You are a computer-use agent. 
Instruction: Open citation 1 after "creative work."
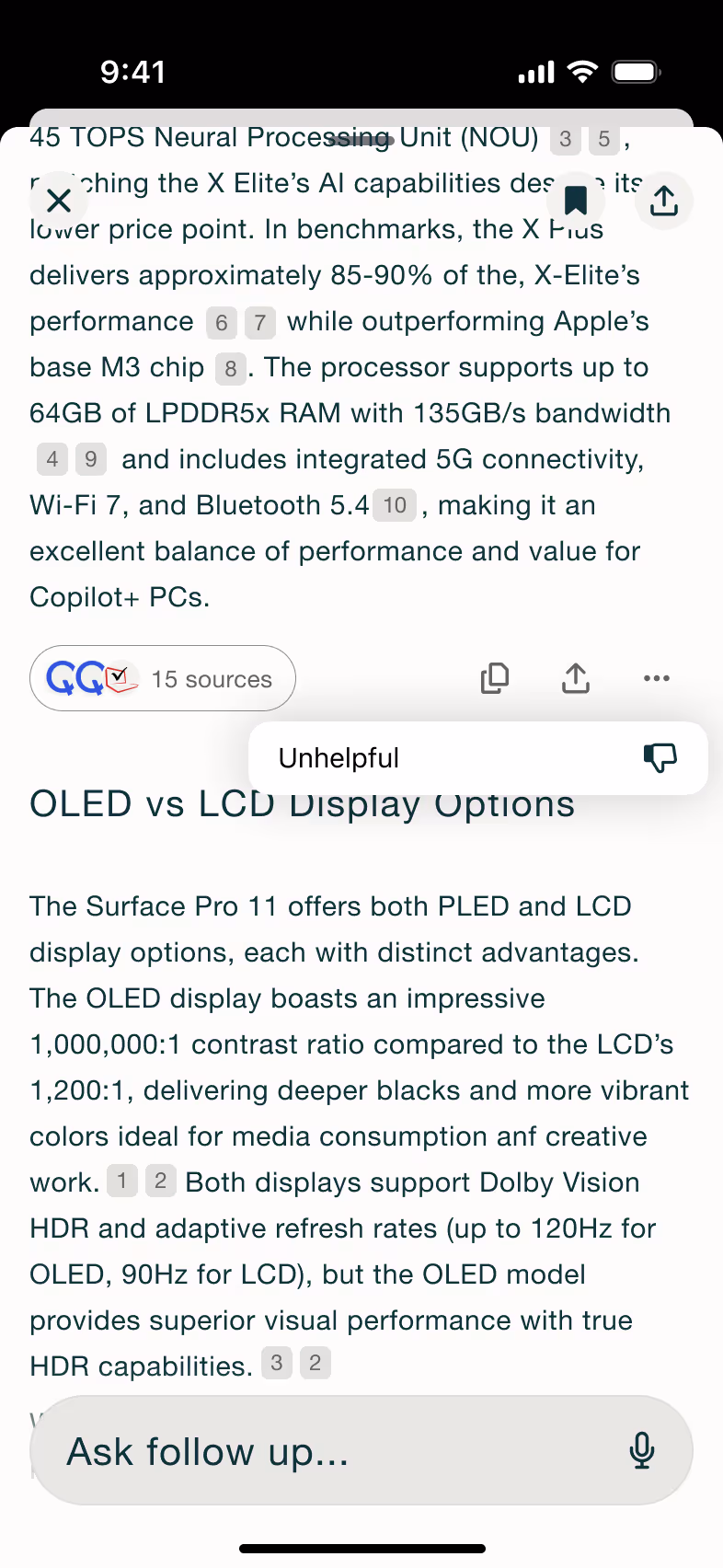coord(121,1180)
